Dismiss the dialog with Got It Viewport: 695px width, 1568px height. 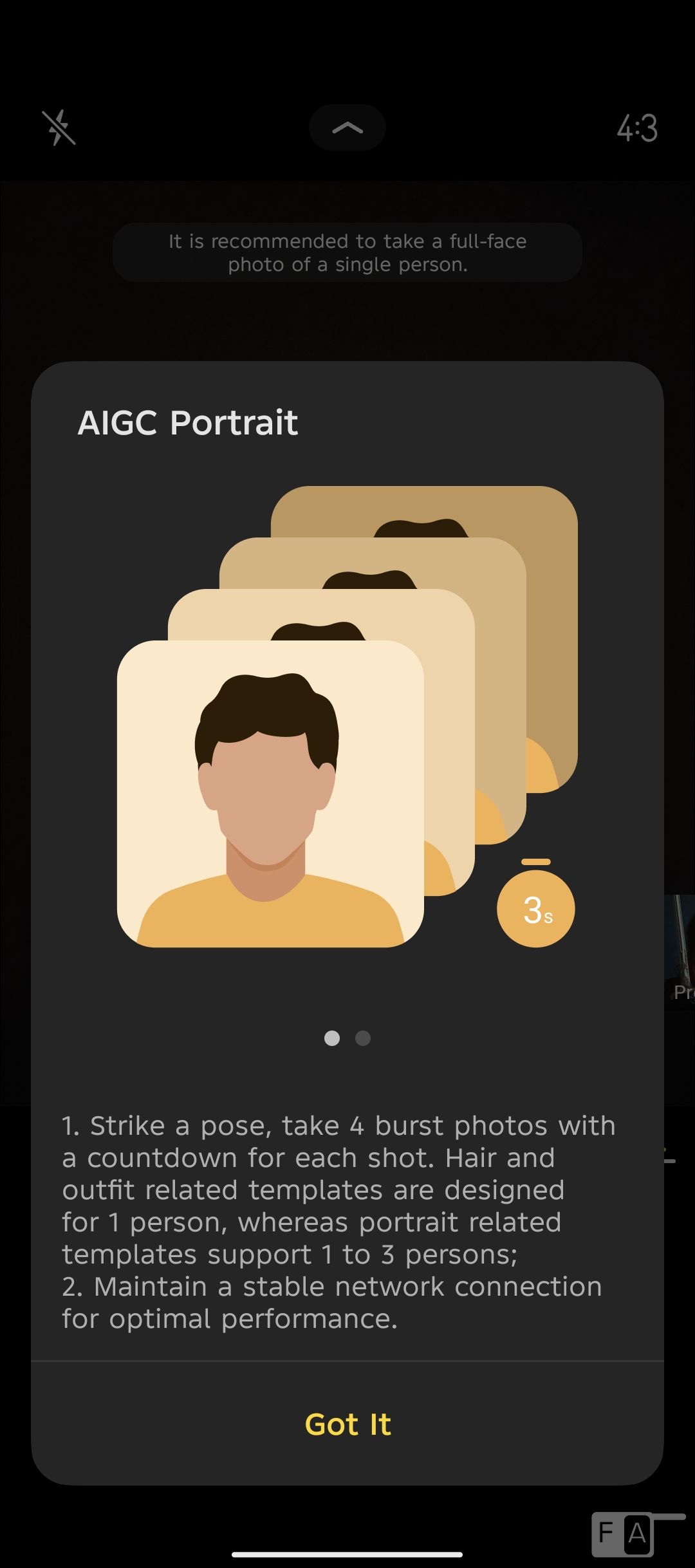tap(347, 1424)
